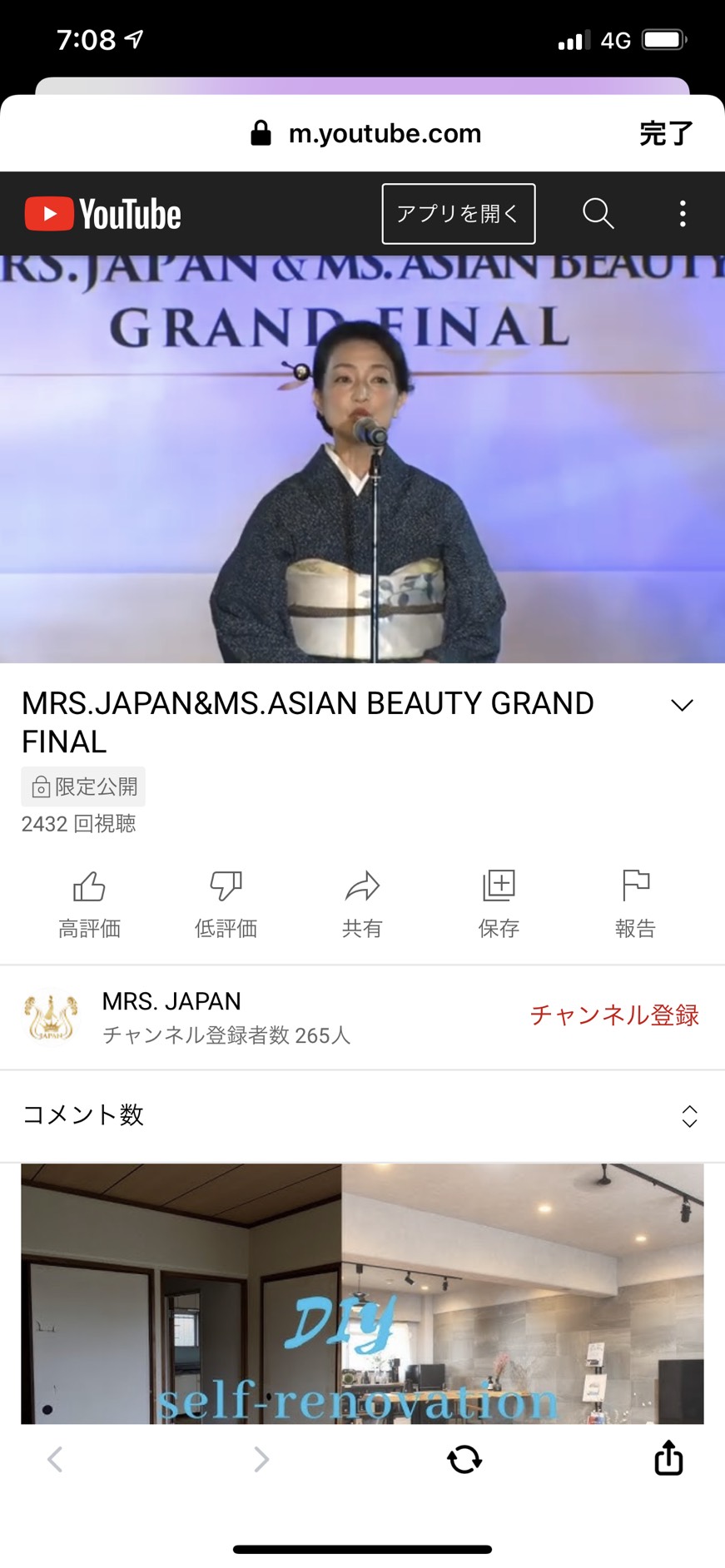Open the DIY self-renovation video thumbnail

362,1293
